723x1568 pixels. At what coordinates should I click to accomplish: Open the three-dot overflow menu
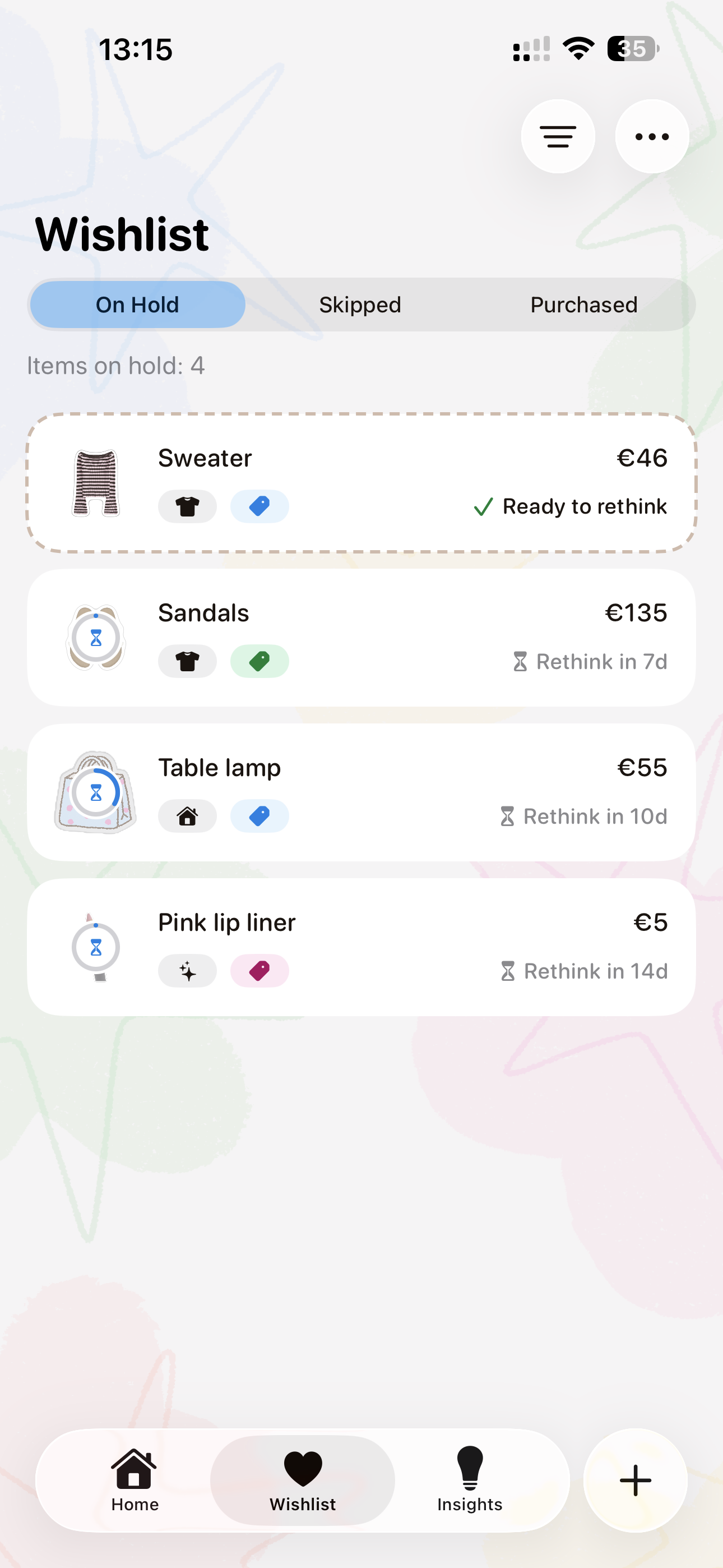(652, 136)
